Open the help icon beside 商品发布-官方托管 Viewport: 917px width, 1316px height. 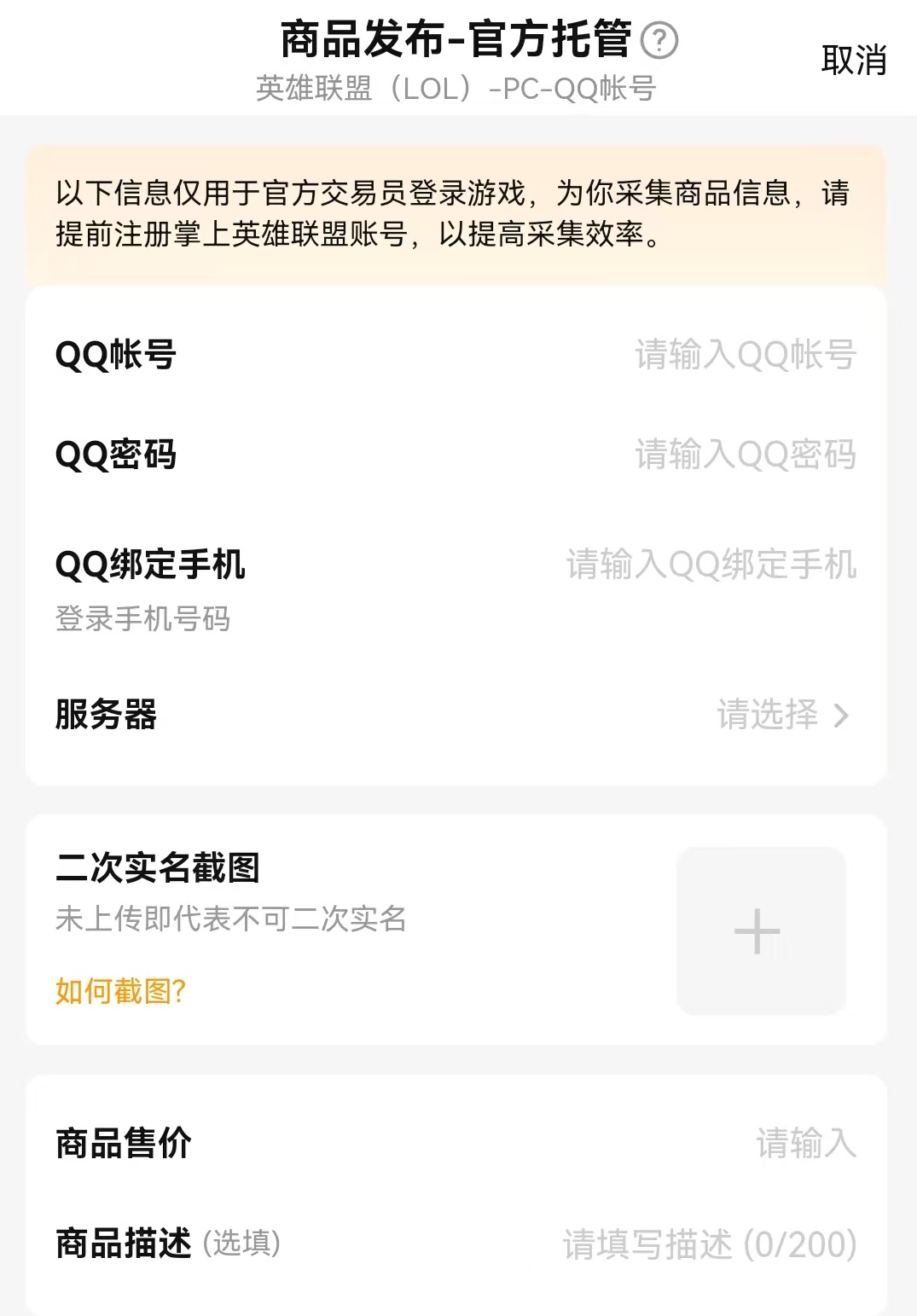[x=659, y=40]
